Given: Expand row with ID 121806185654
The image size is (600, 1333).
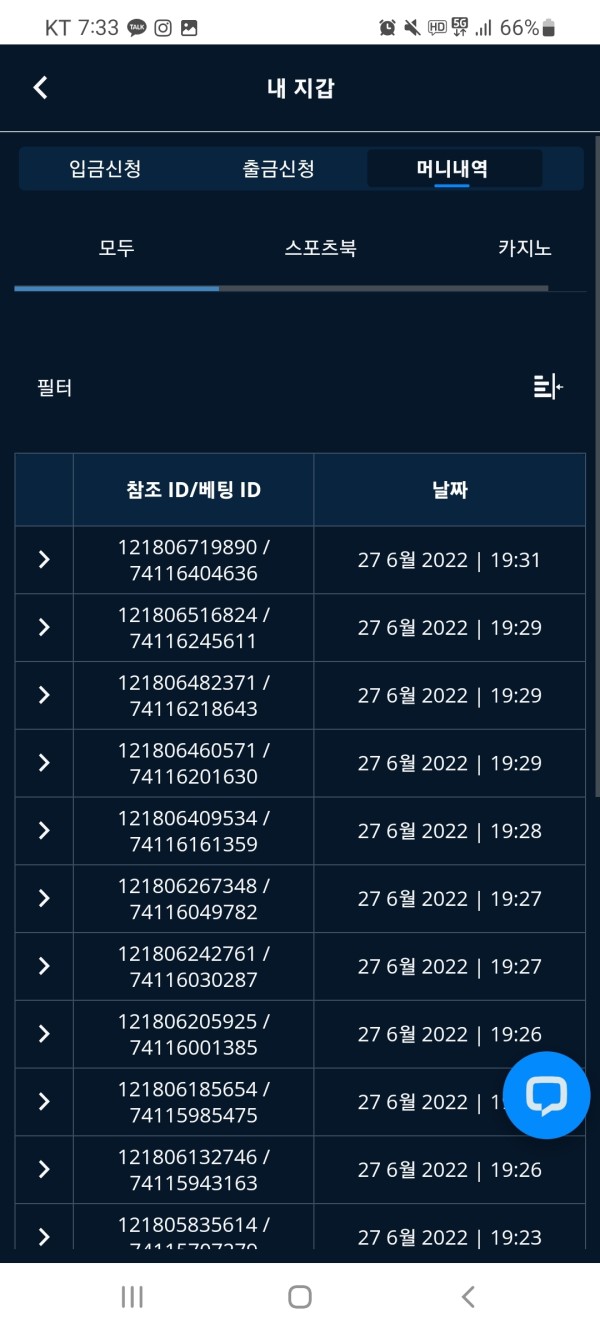Looking at the screenshot, I should (x=44, y=1102).
